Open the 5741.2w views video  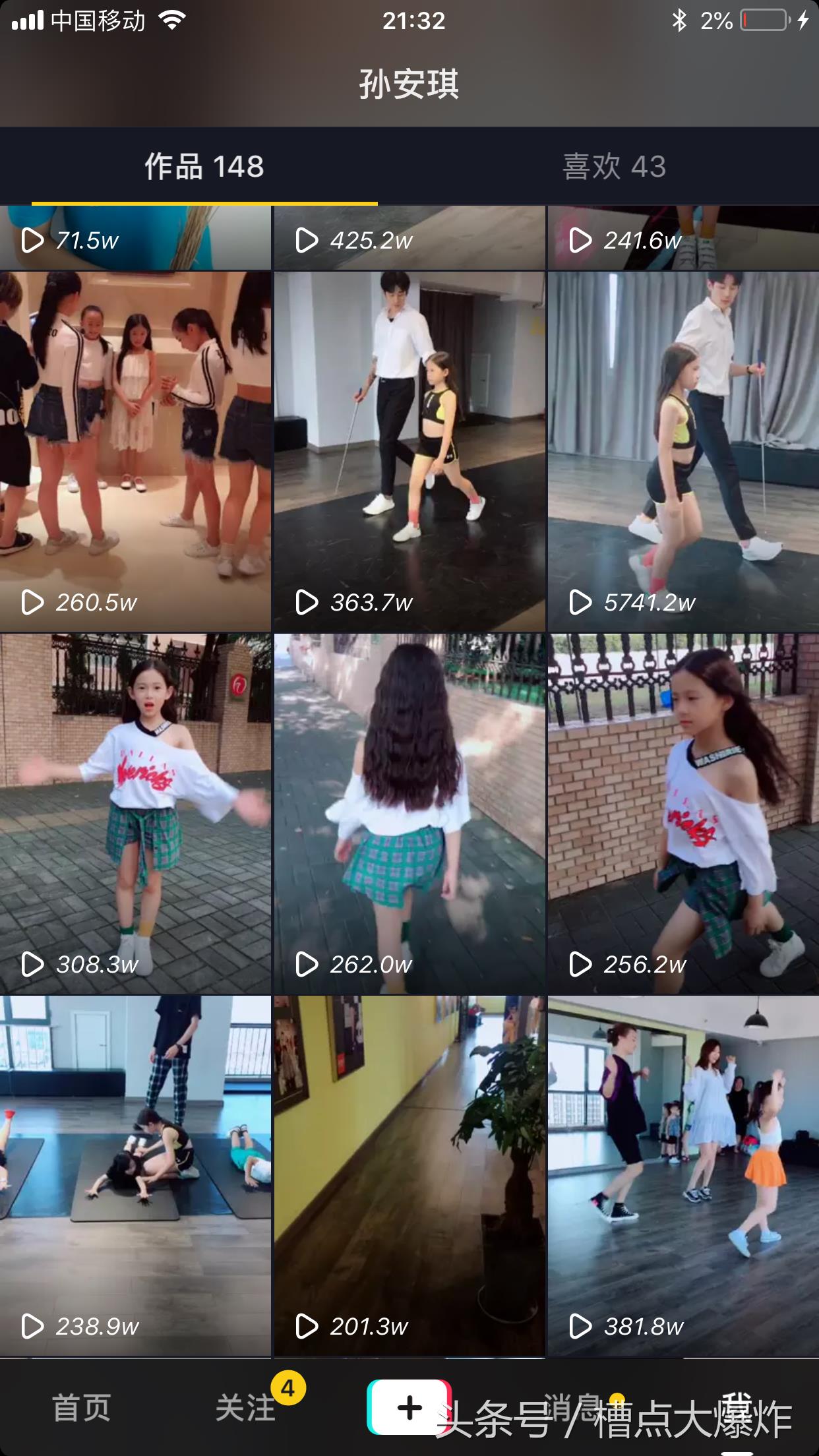click(683, 452)
